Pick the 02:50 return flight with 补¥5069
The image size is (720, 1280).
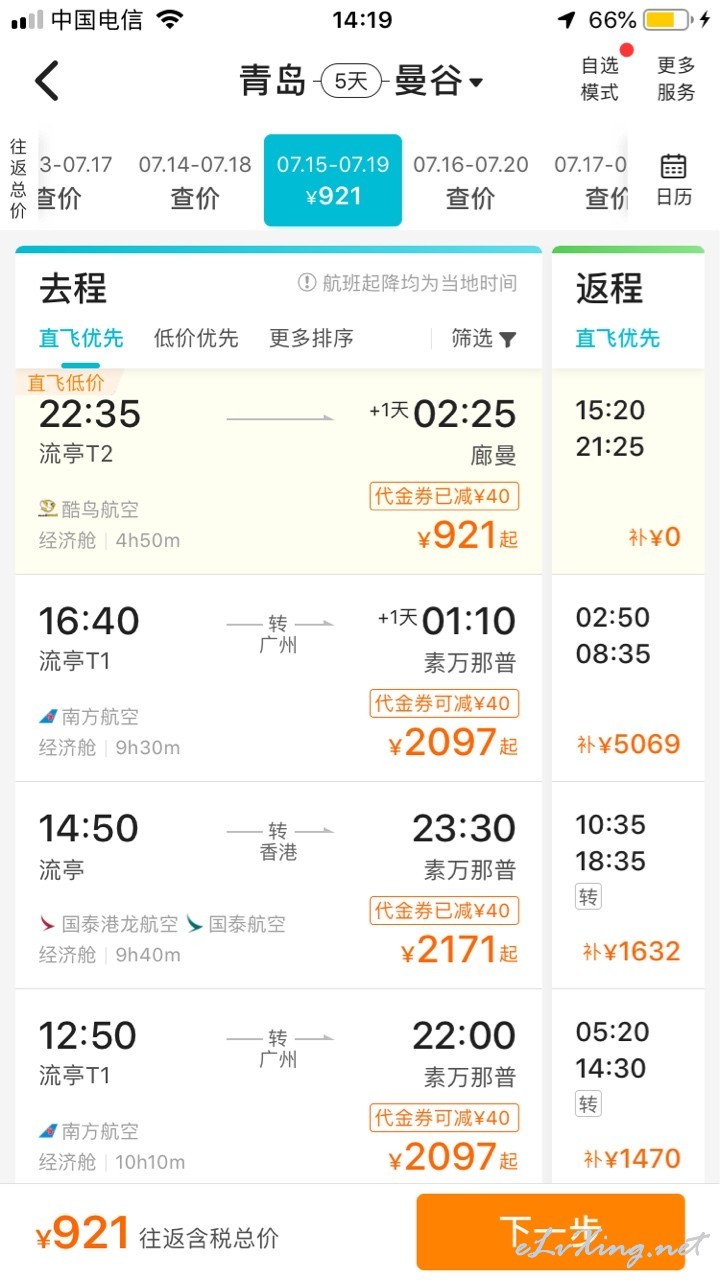628,678
